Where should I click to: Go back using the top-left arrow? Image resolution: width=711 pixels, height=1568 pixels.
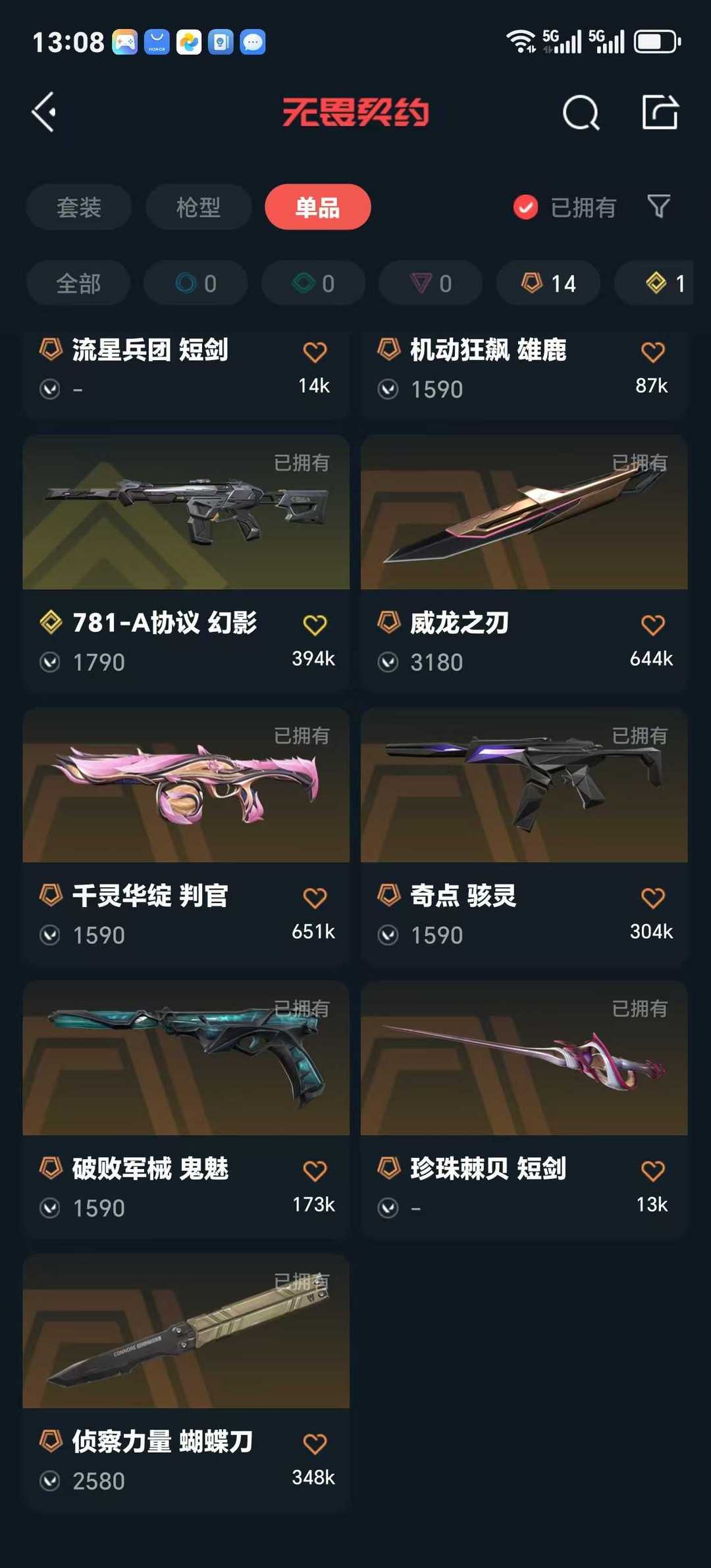[x=44, y=112]
